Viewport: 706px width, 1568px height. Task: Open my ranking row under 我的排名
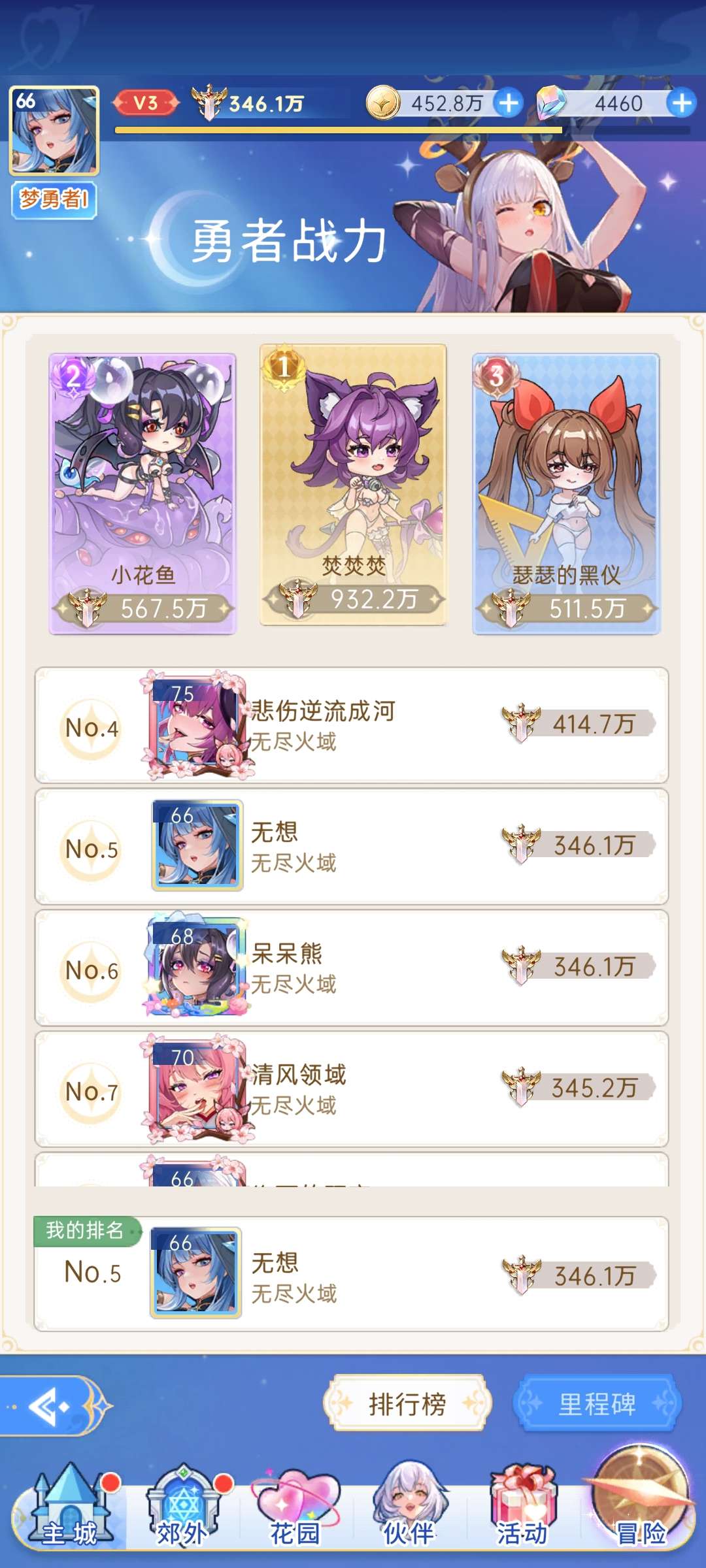[x=352, y=1274]
